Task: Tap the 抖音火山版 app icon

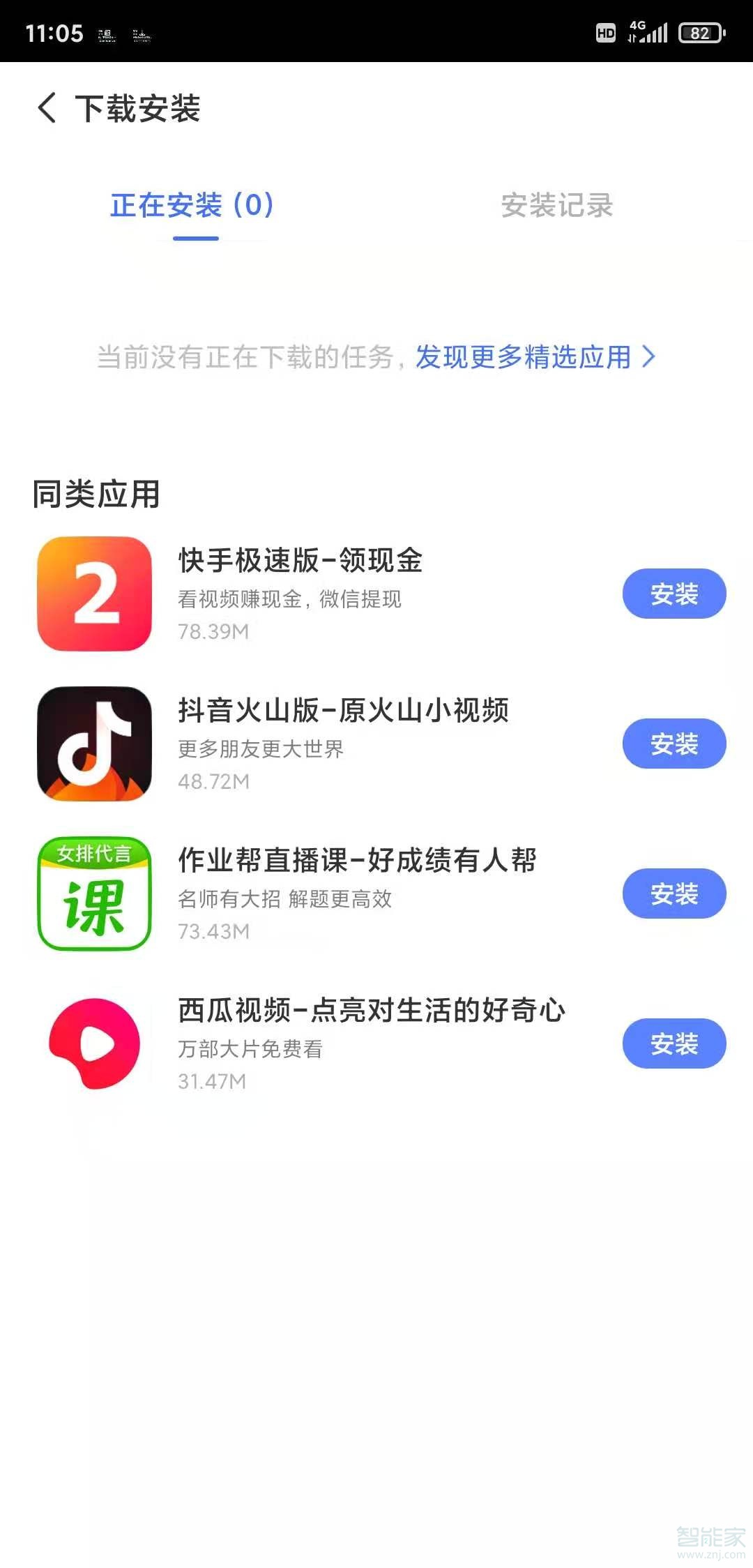Action: [x=94, y=743]
